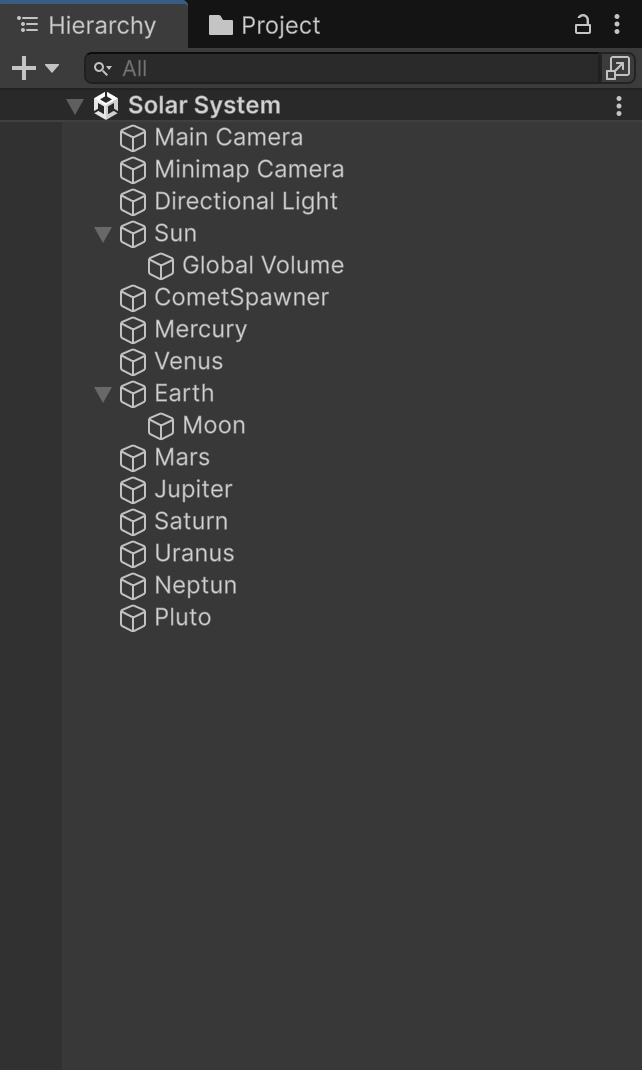The height and width of the screenshot is (1070, 642).
Task: Select the Saturn object
Action: [x=191, y=521]
